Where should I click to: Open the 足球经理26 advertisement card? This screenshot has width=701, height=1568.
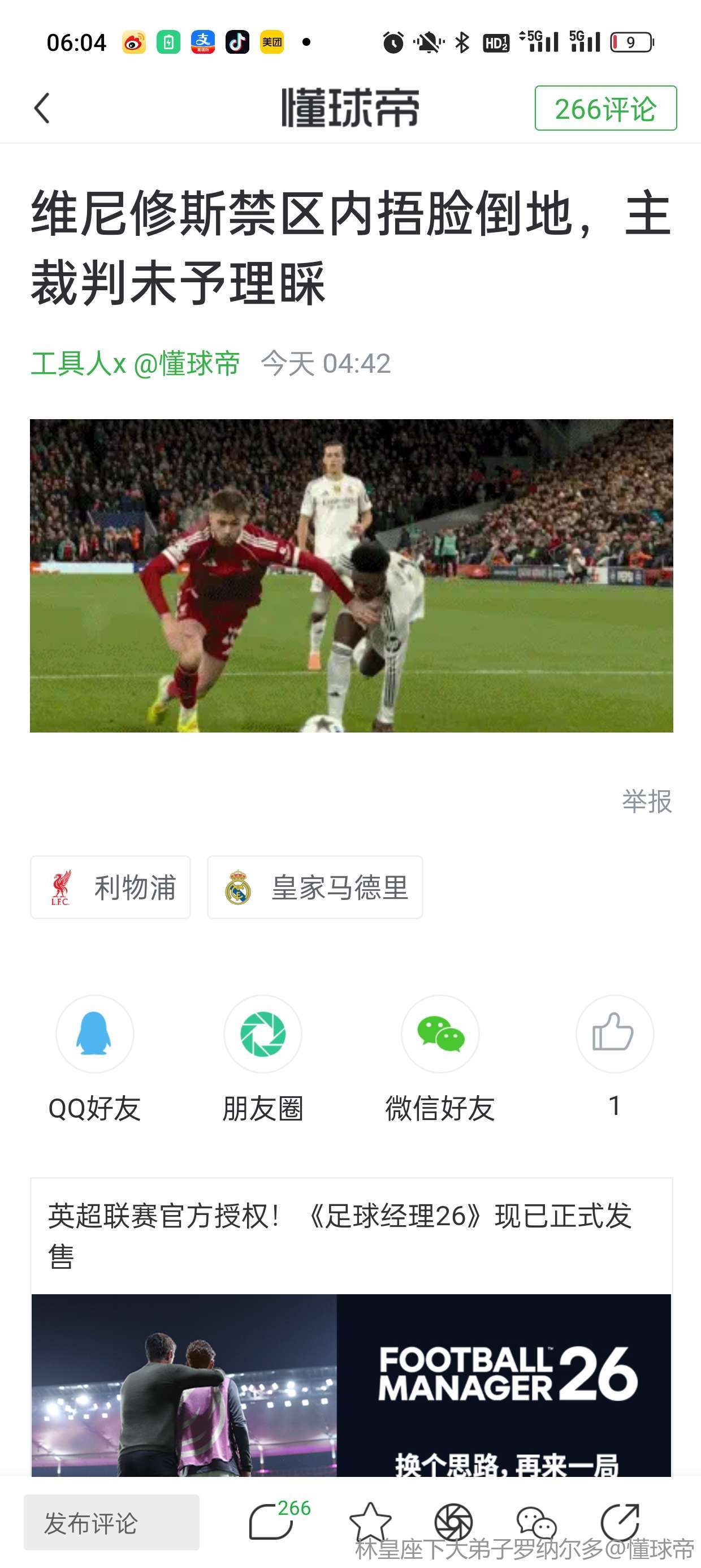point(351,1327)
